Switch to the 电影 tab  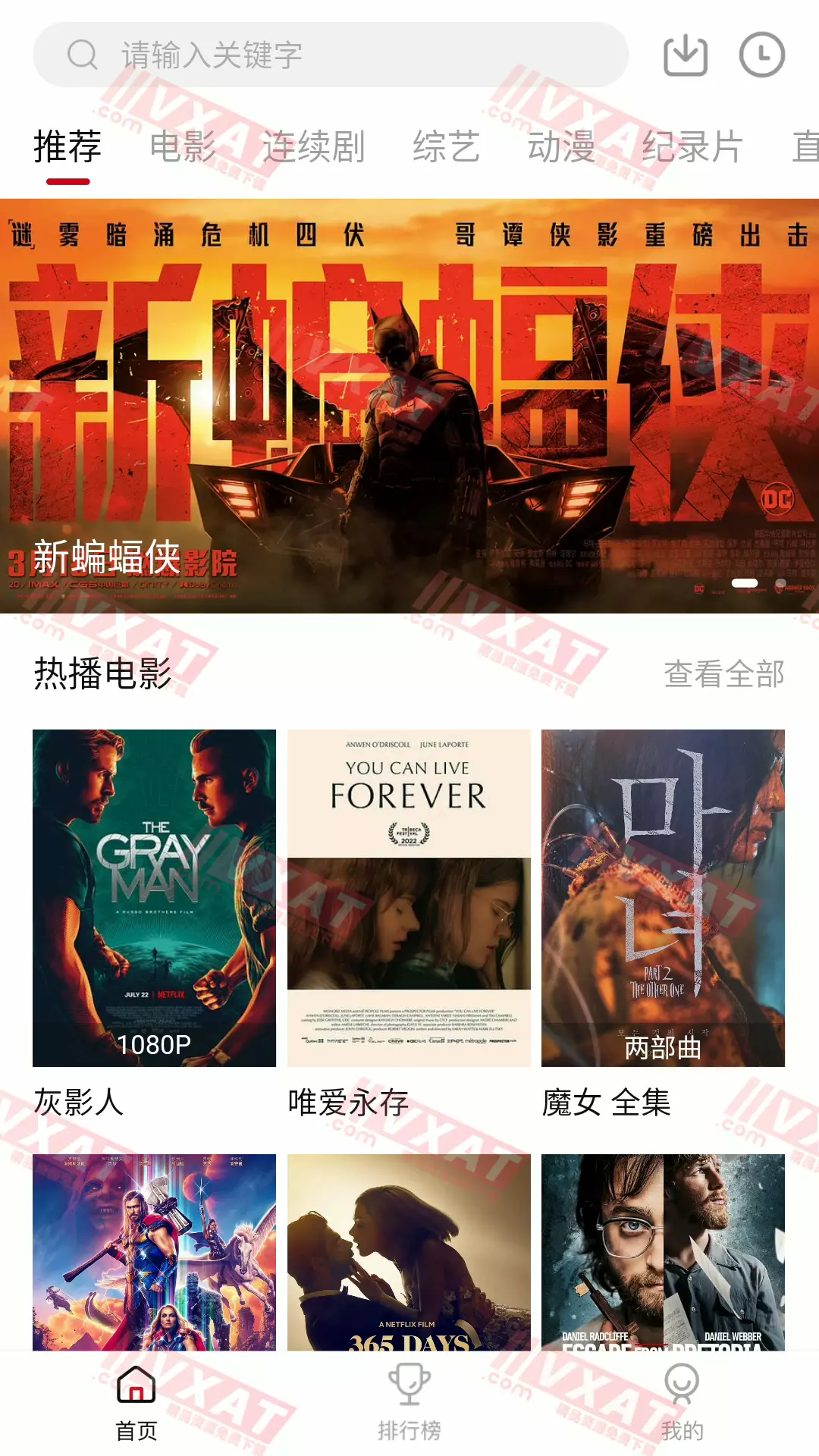point(183,146)
